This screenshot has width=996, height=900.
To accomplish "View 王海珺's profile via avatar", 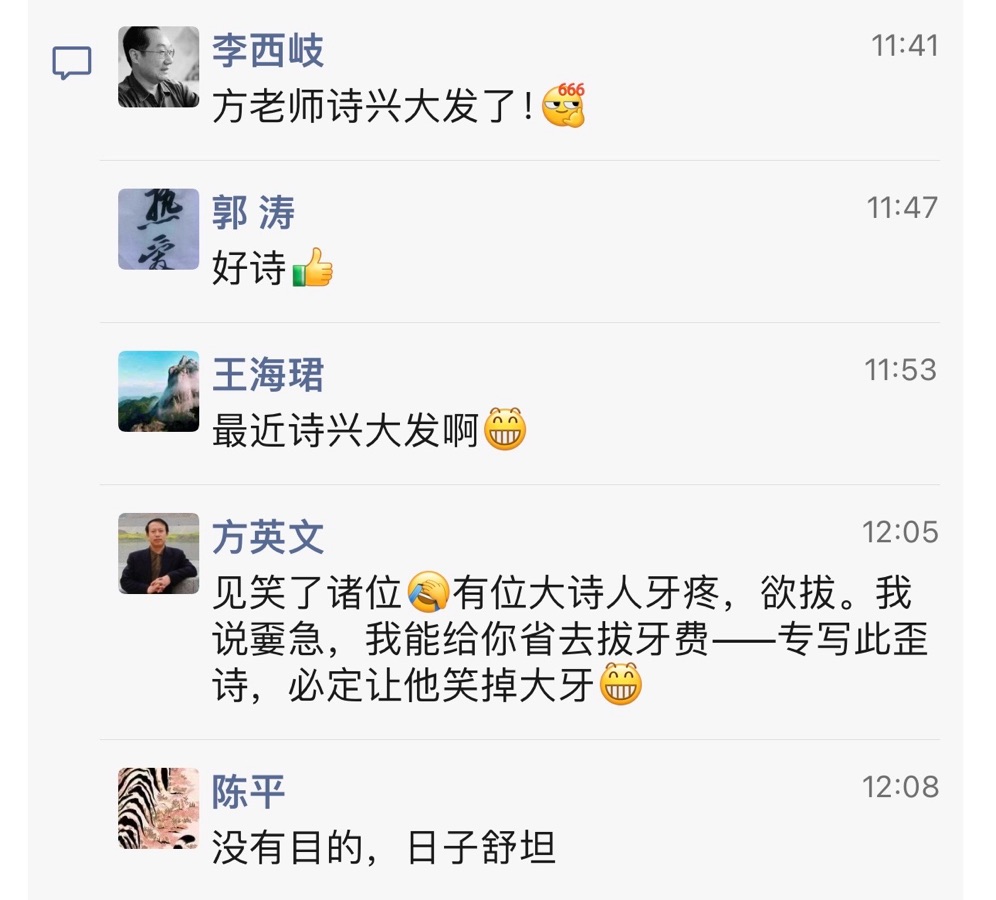I will 158,391.
